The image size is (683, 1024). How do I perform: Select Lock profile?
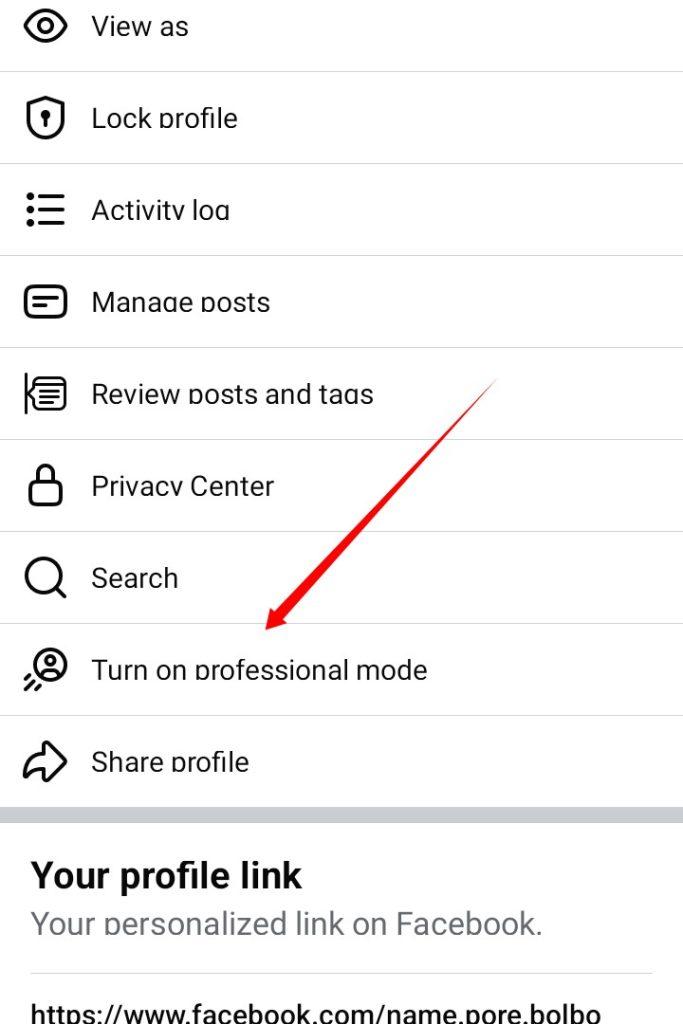coord(164,118)
